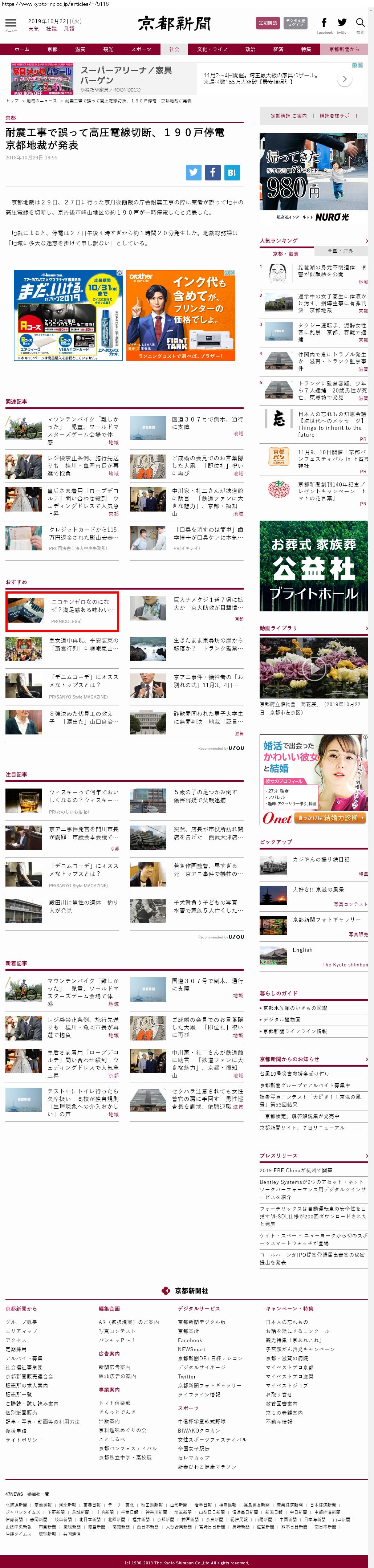Viewport: 374px width, 1568px height.
Task: Tap the B! Hatena bookmark button
Action: pyautogui.click(x=231, y=172)
